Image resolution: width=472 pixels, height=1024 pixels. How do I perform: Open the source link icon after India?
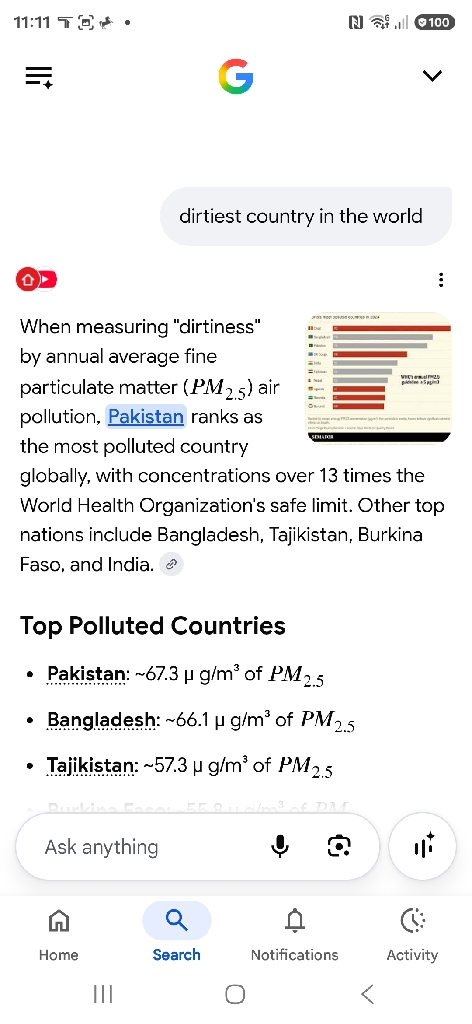tap(171, 564)
